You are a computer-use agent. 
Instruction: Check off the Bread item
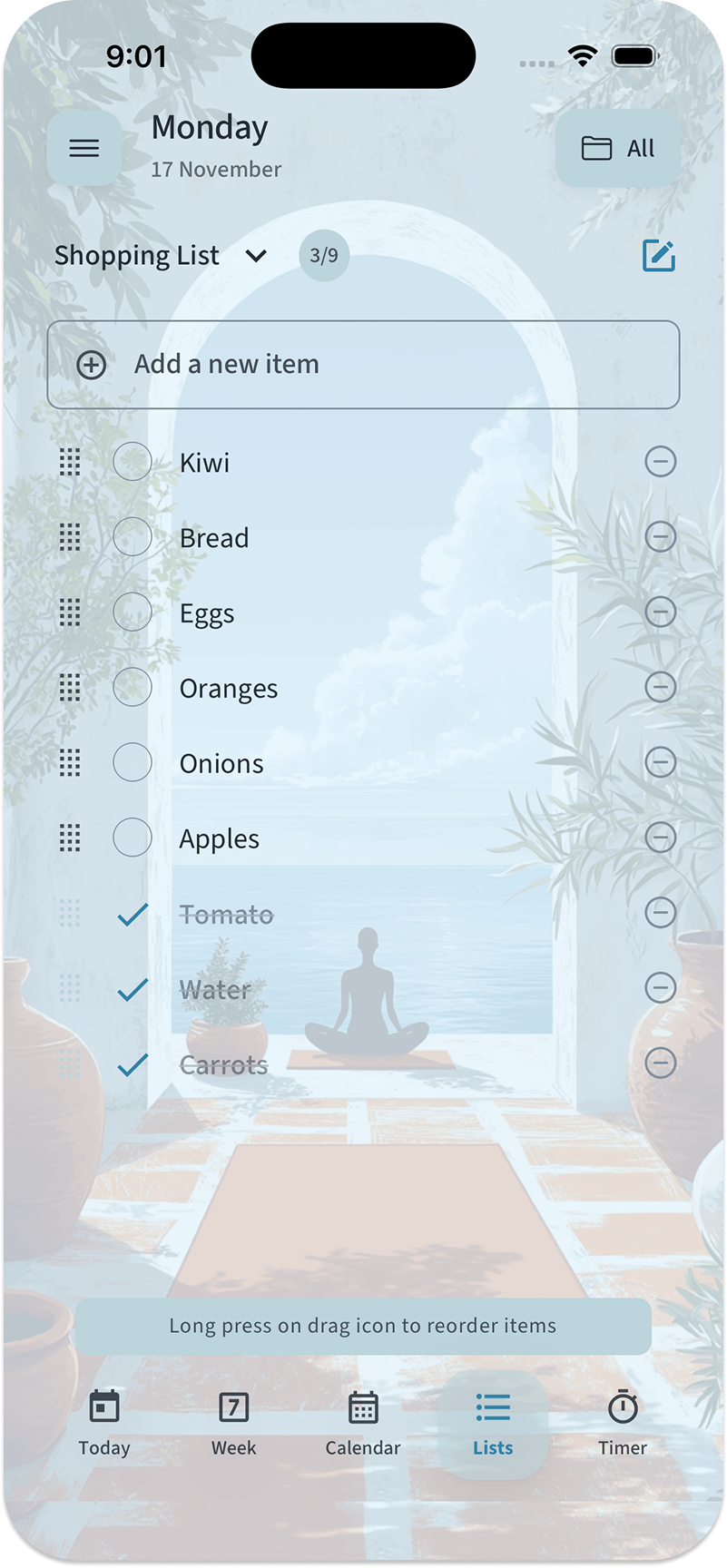133,536
